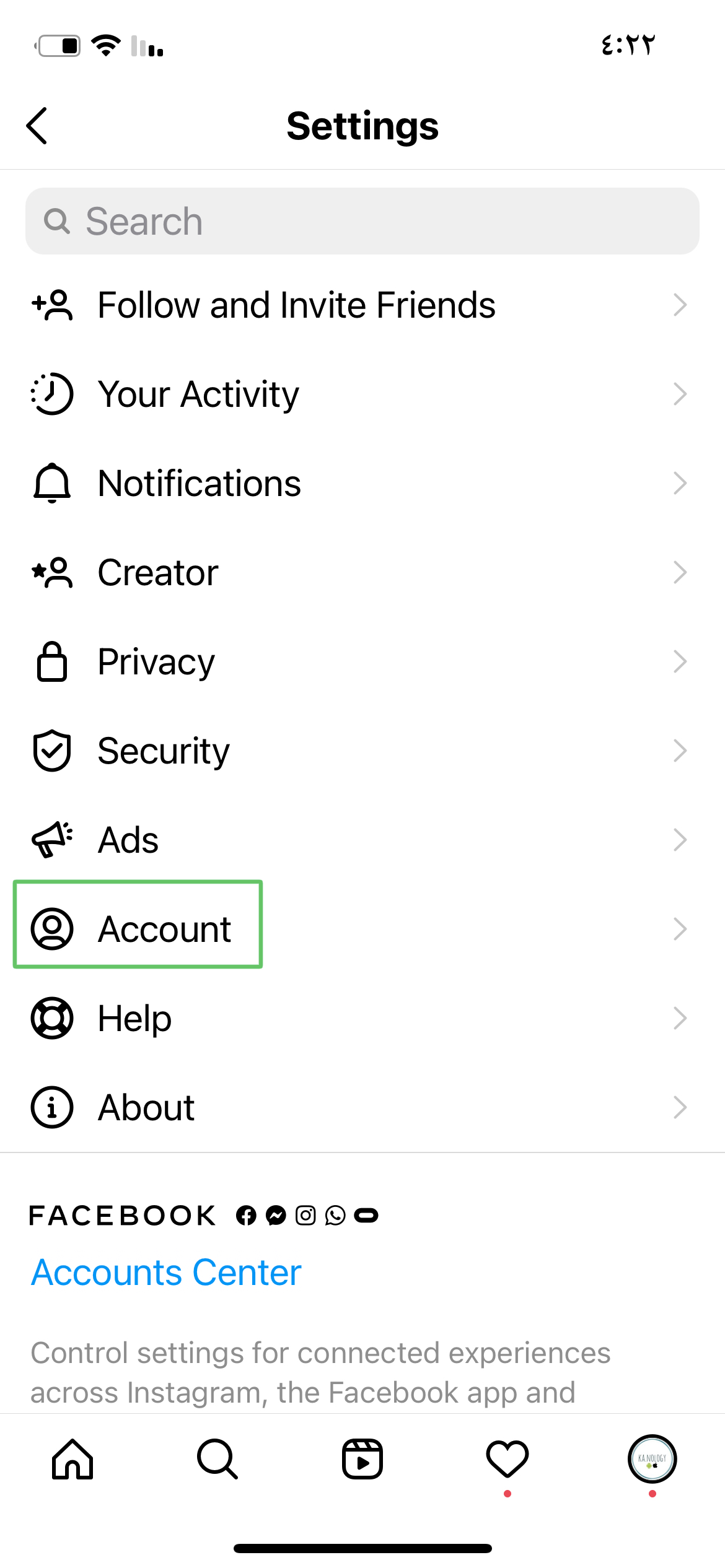This screenshot has height=1568, width=725.
Task: Open Creator settings
Action: pyautogui.click(x=362, y=572)
